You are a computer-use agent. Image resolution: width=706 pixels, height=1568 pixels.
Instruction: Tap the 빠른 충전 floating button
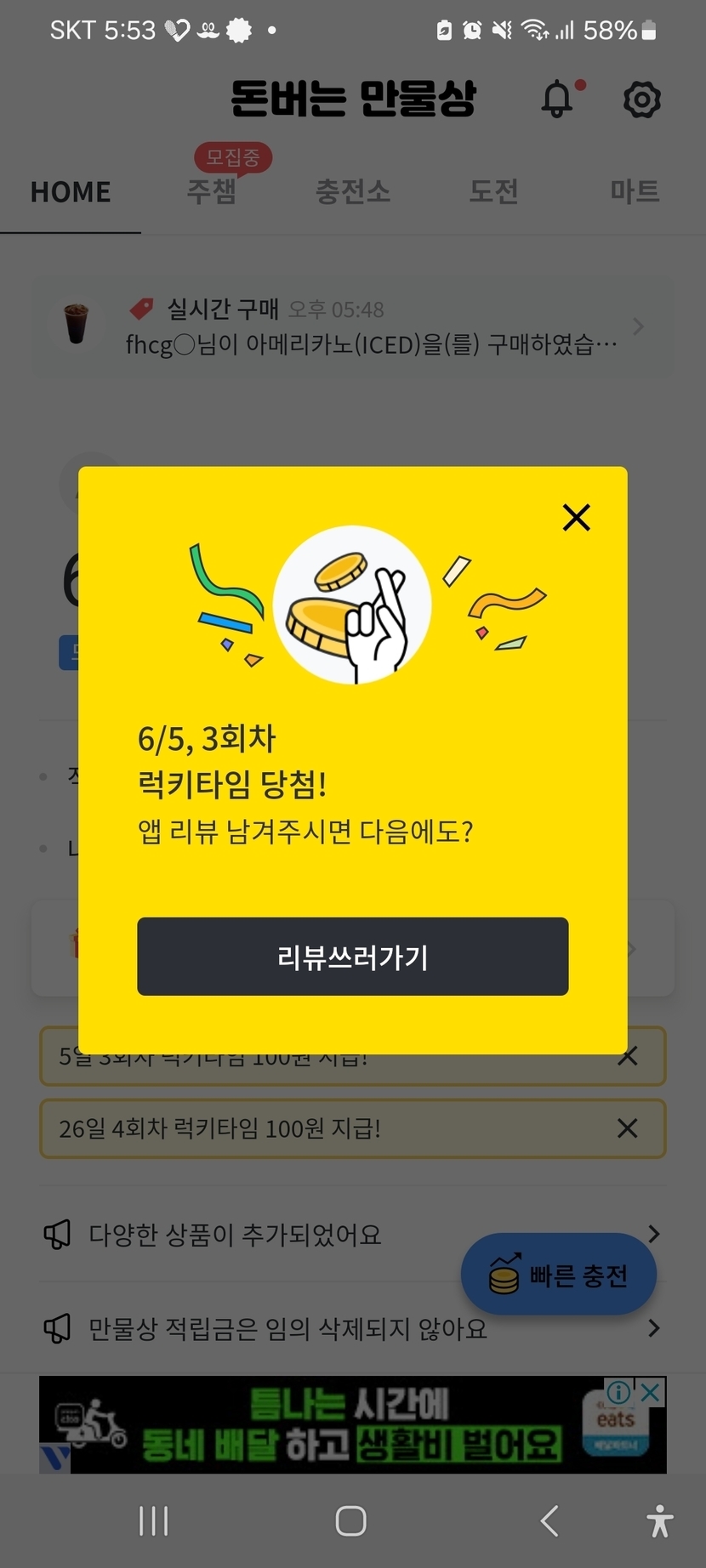[x=559, y=1275]
